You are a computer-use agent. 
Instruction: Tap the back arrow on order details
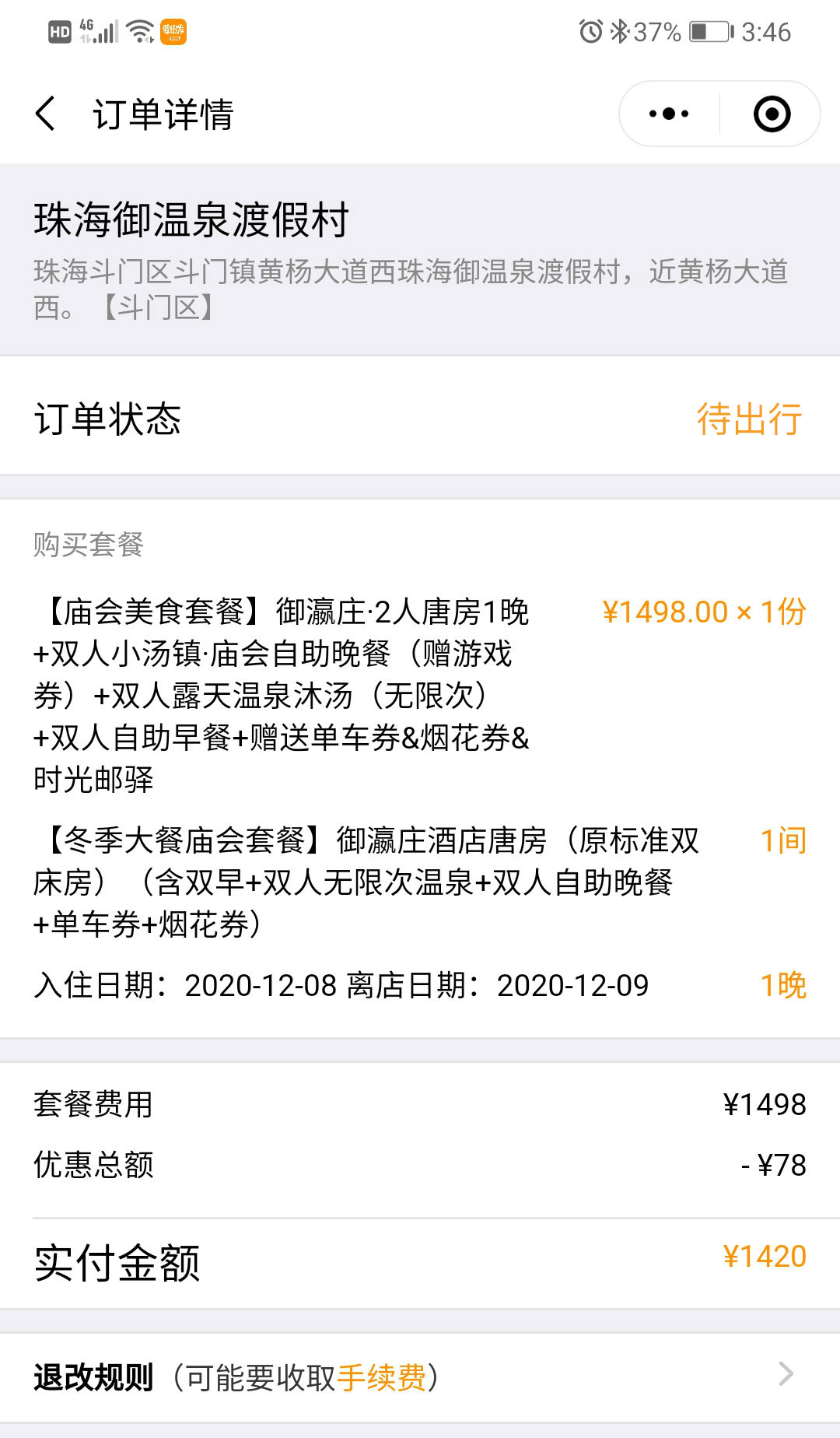click(47, 114)
